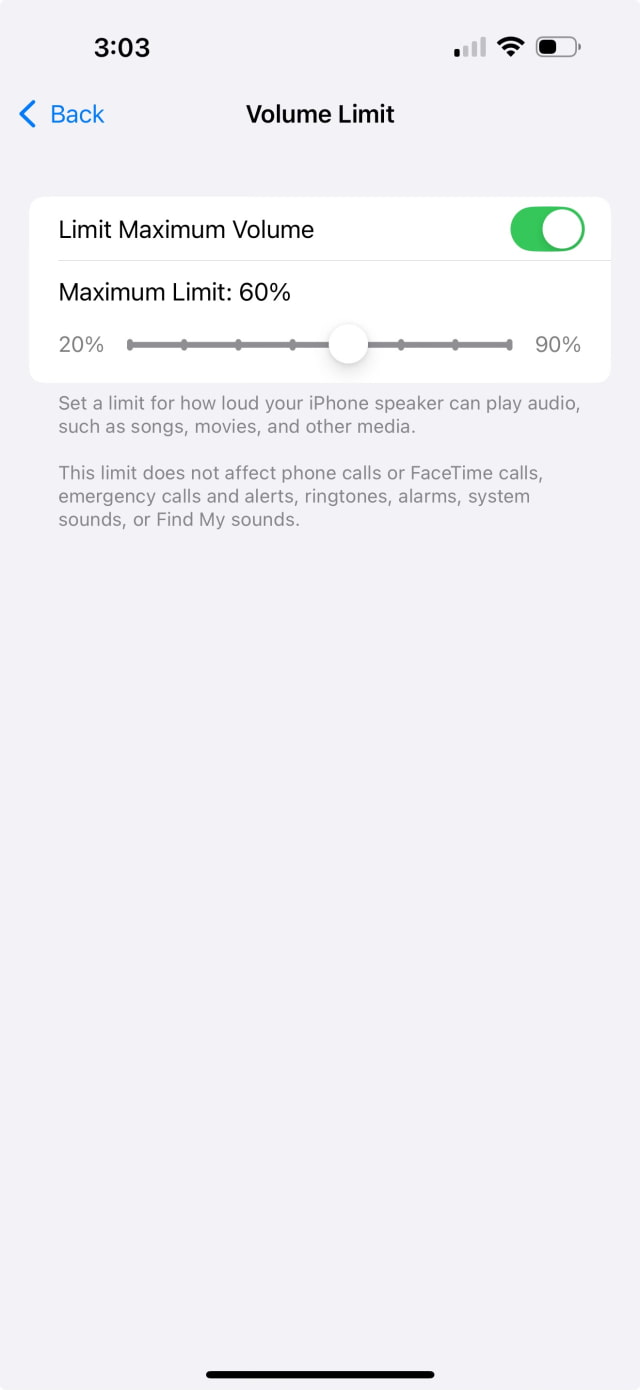Turn off Limit Maximum Volume switch
Viewport: 640px width, 1390px height.
point(547,230)
